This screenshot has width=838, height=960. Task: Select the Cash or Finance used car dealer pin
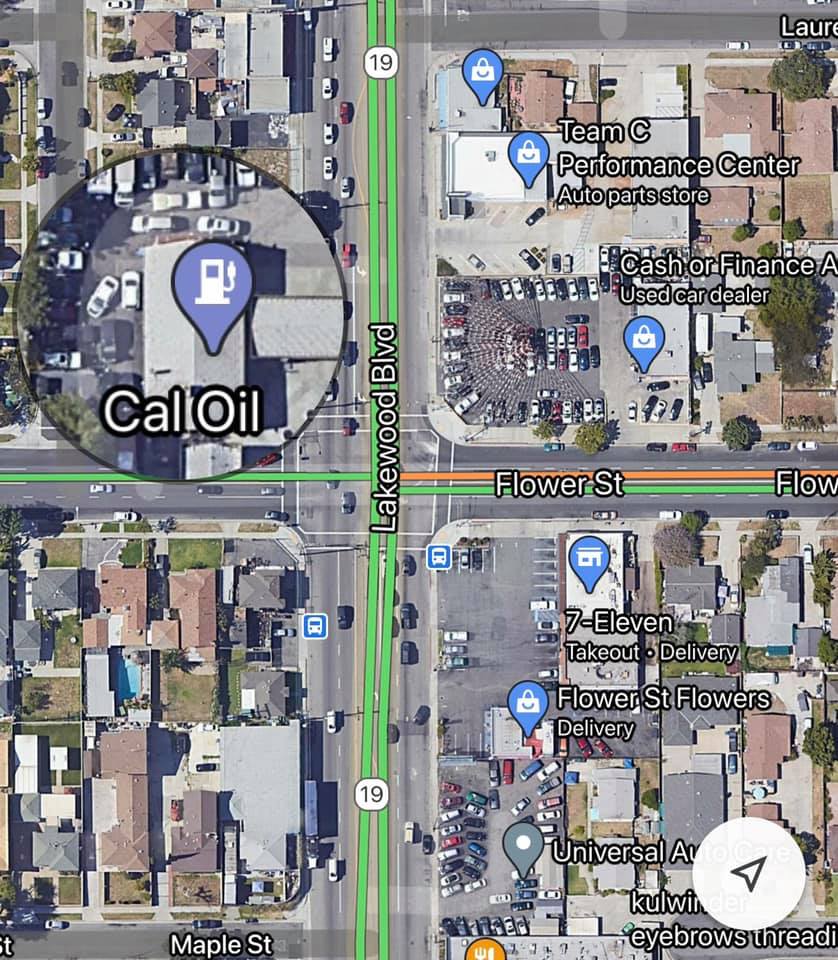pyautogui.click(x=643, y=340)
